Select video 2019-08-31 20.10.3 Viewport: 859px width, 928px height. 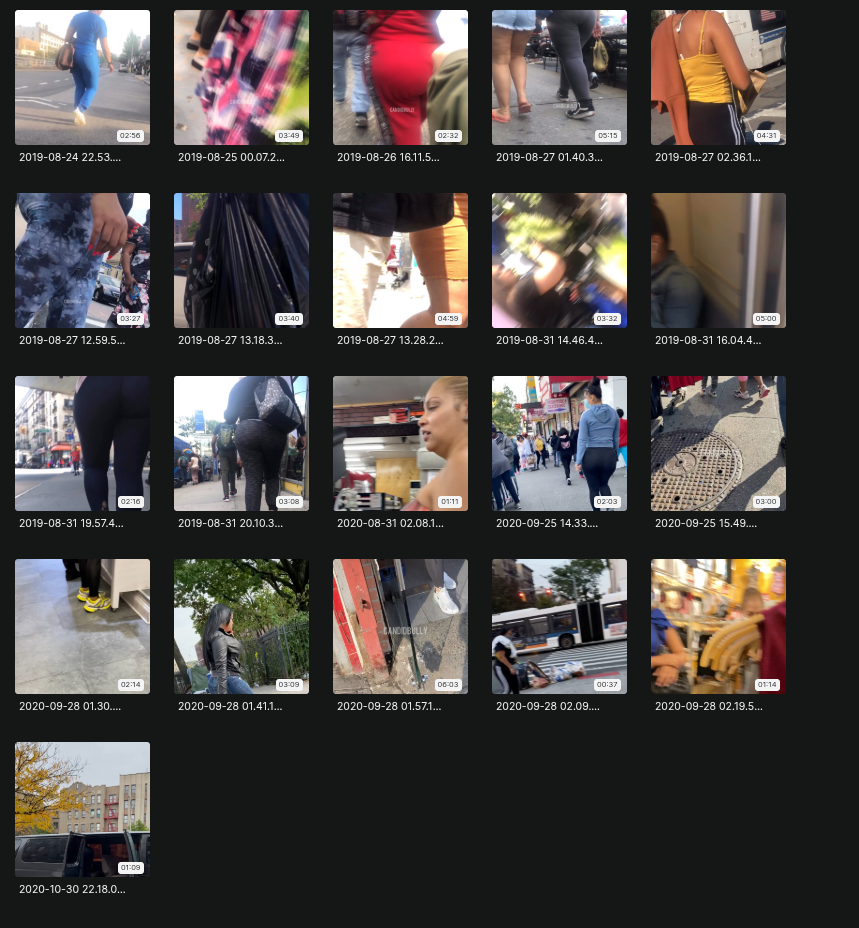coord(241,443)
